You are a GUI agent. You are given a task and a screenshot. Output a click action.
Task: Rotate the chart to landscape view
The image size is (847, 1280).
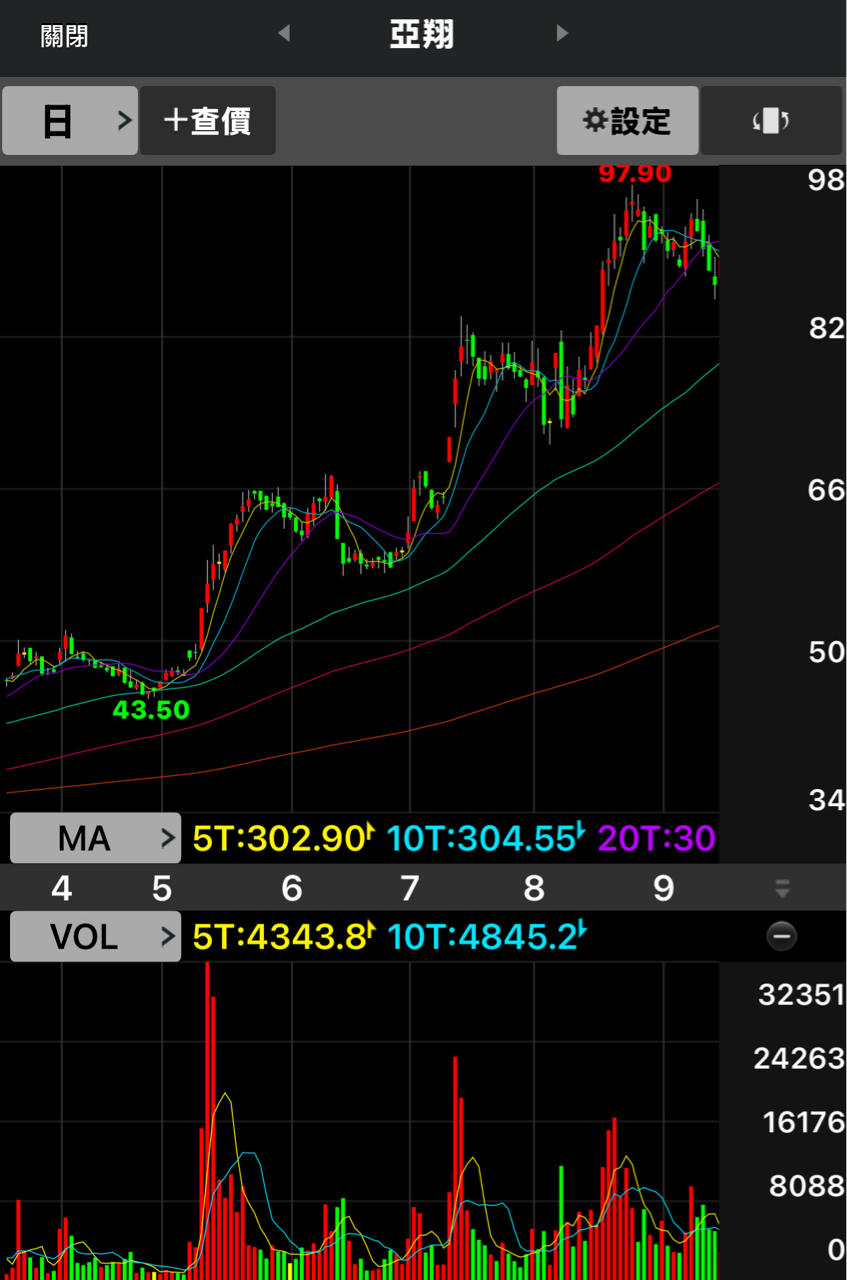pyautogui.click(x=771, y=121)
